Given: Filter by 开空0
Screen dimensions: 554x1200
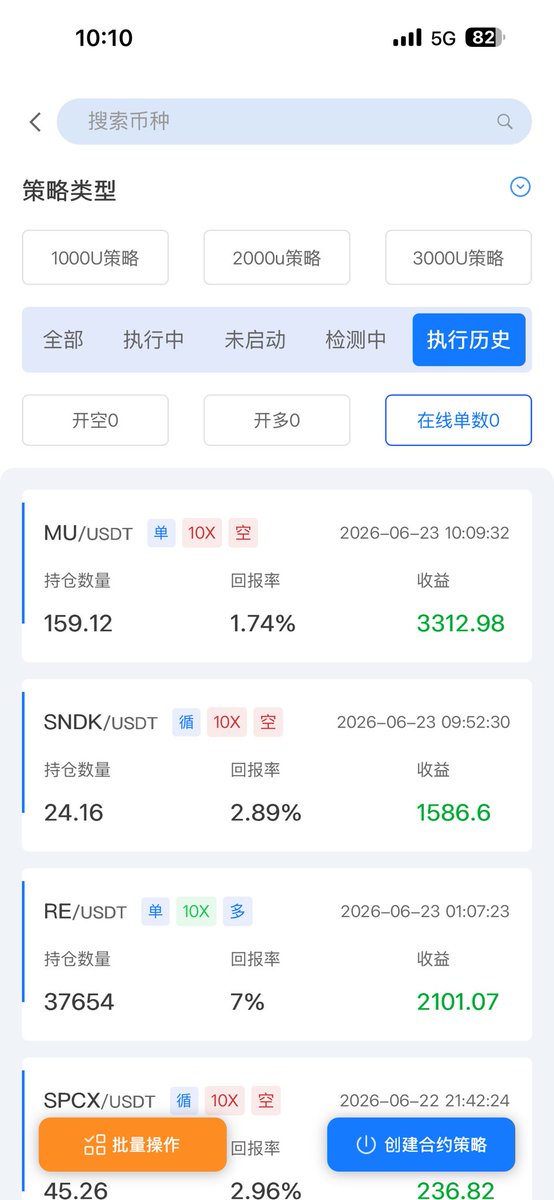Looking at the screenshot, I should coord(95,420).
